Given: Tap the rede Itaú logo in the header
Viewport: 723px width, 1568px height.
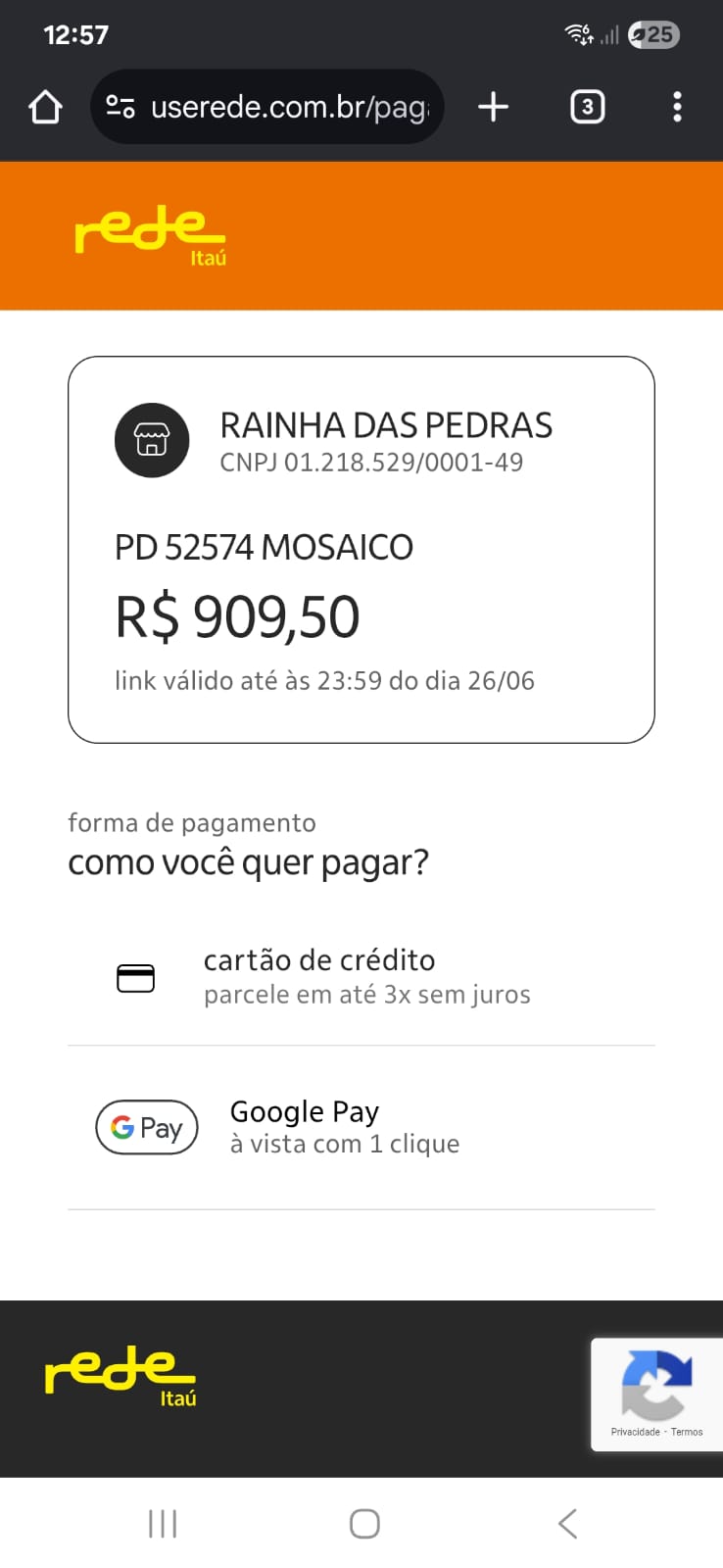Looking at the screenshot, I should tap(145, 235).
